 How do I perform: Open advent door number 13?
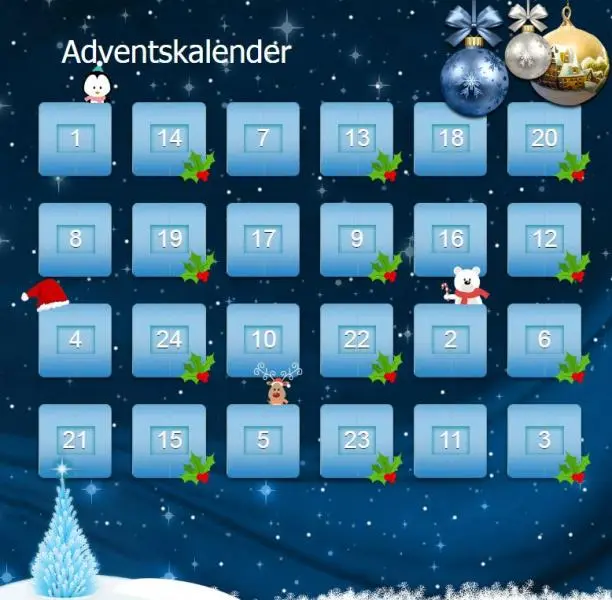357,139
